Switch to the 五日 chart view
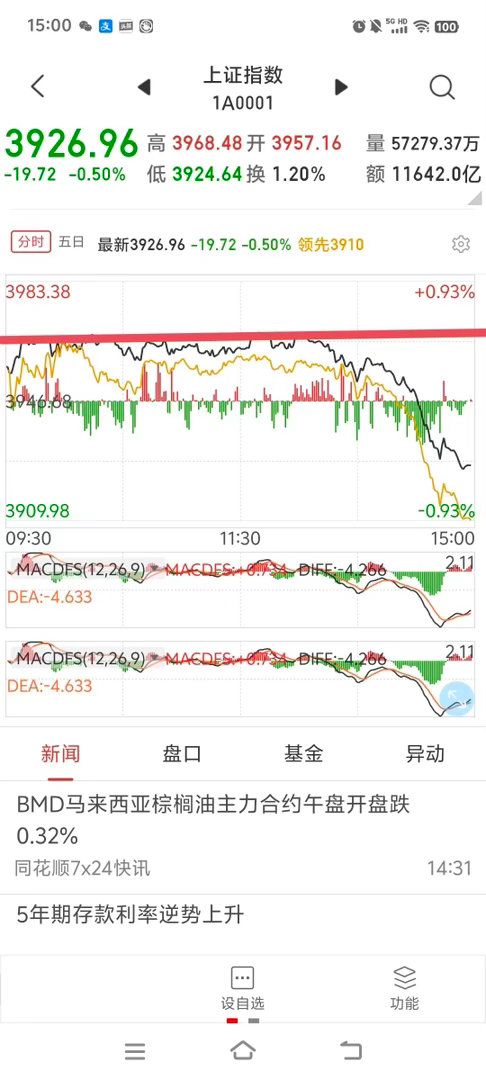 (72, 242)
